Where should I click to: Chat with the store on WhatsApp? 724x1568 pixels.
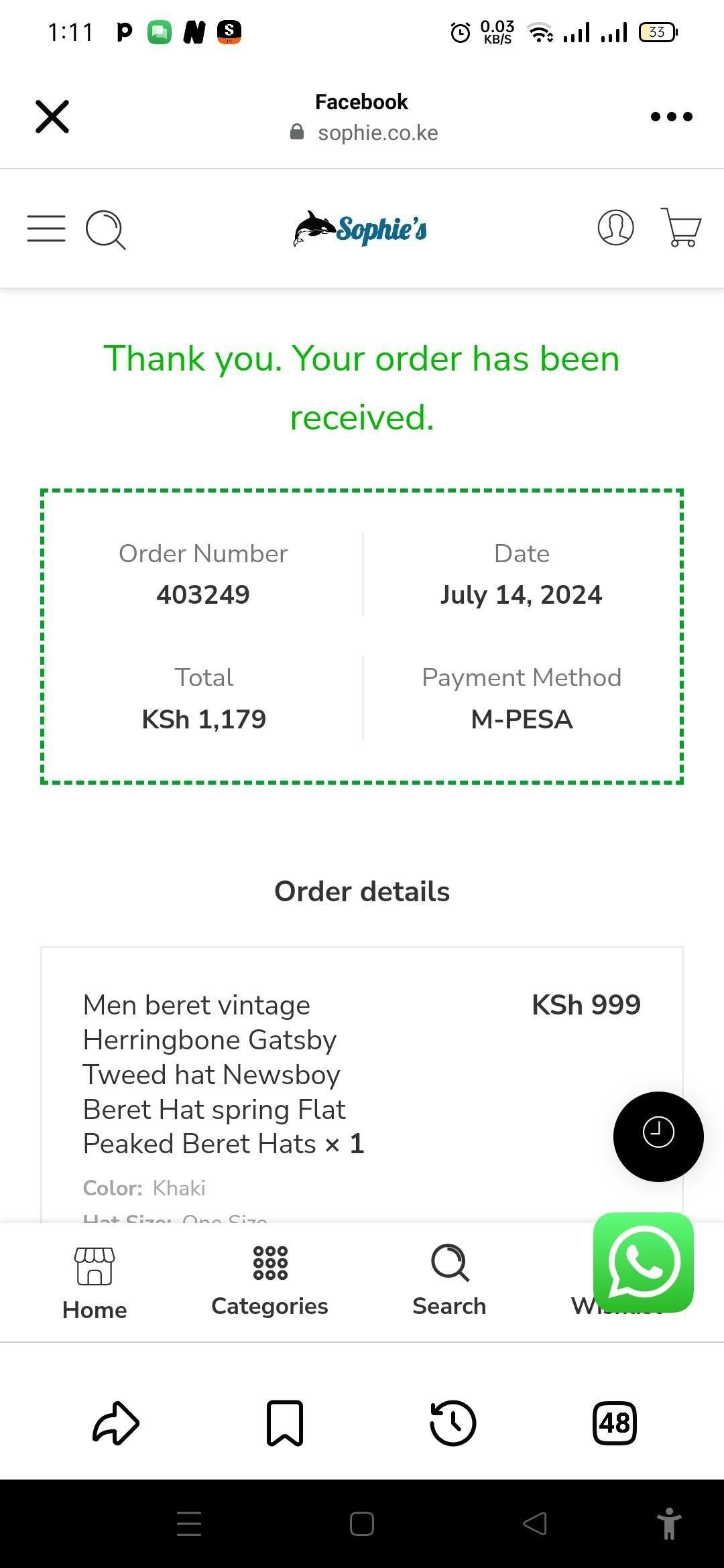(644, 1262)
